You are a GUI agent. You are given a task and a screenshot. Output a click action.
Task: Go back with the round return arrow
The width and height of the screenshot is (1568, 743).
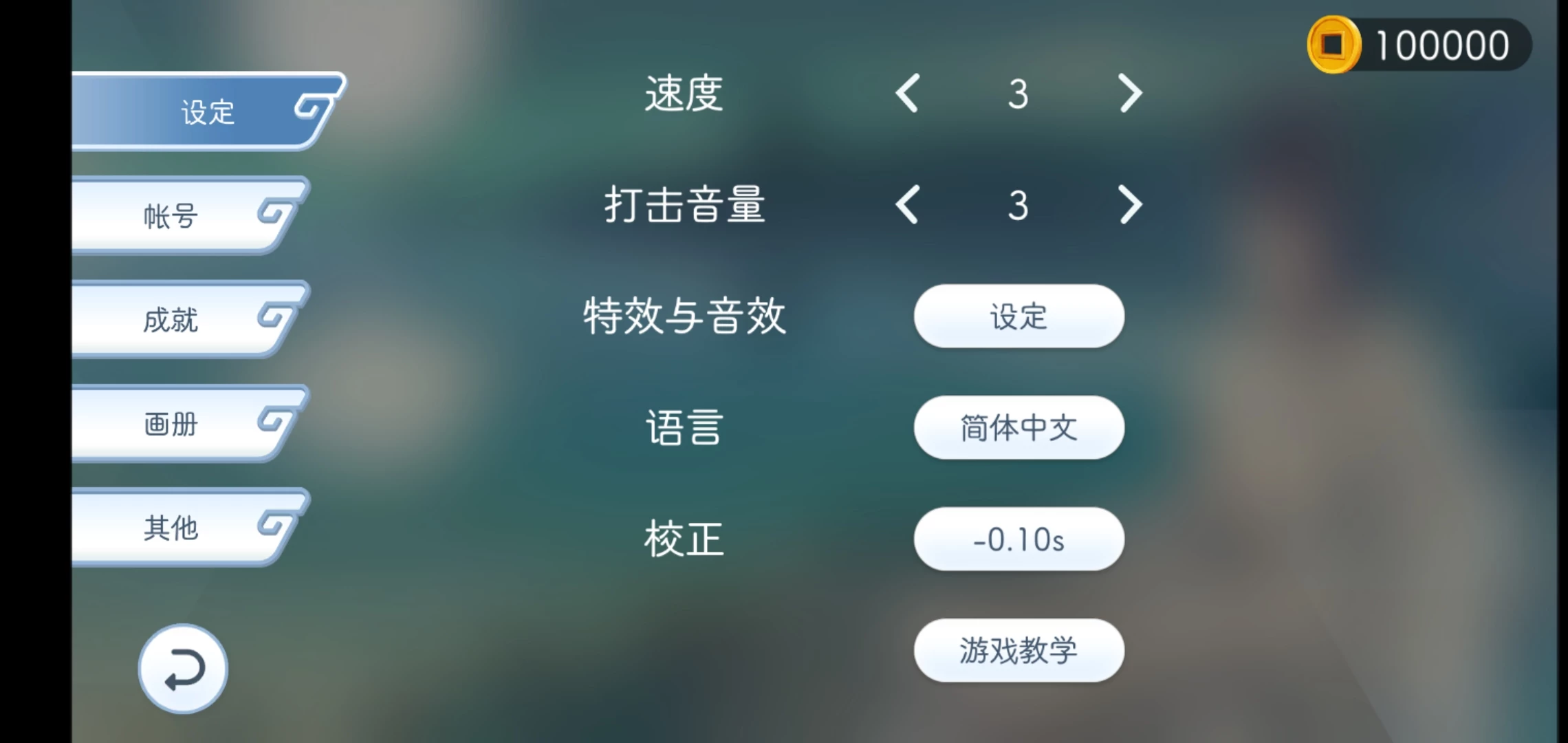[x=183, y=669]
